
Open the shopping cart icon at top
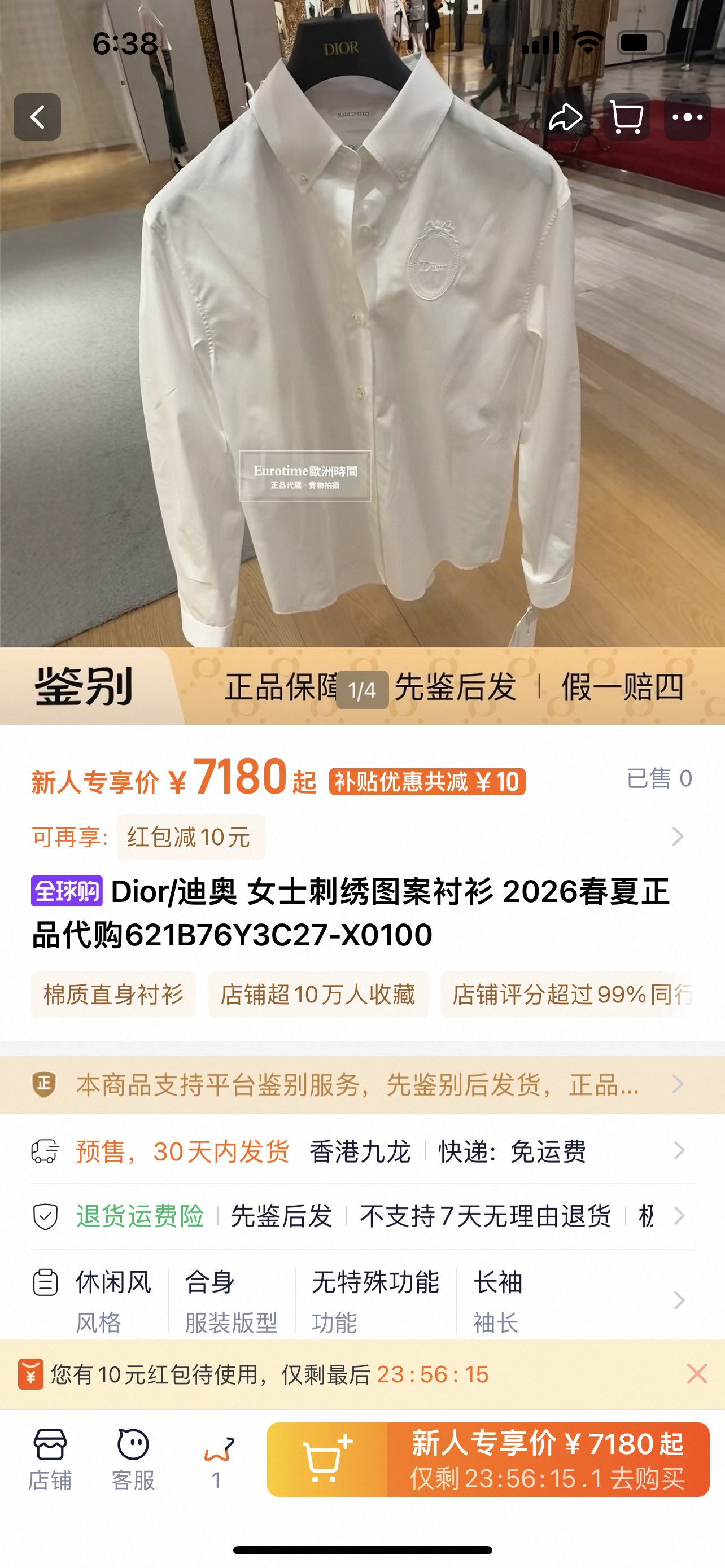(x=626, y=117)
